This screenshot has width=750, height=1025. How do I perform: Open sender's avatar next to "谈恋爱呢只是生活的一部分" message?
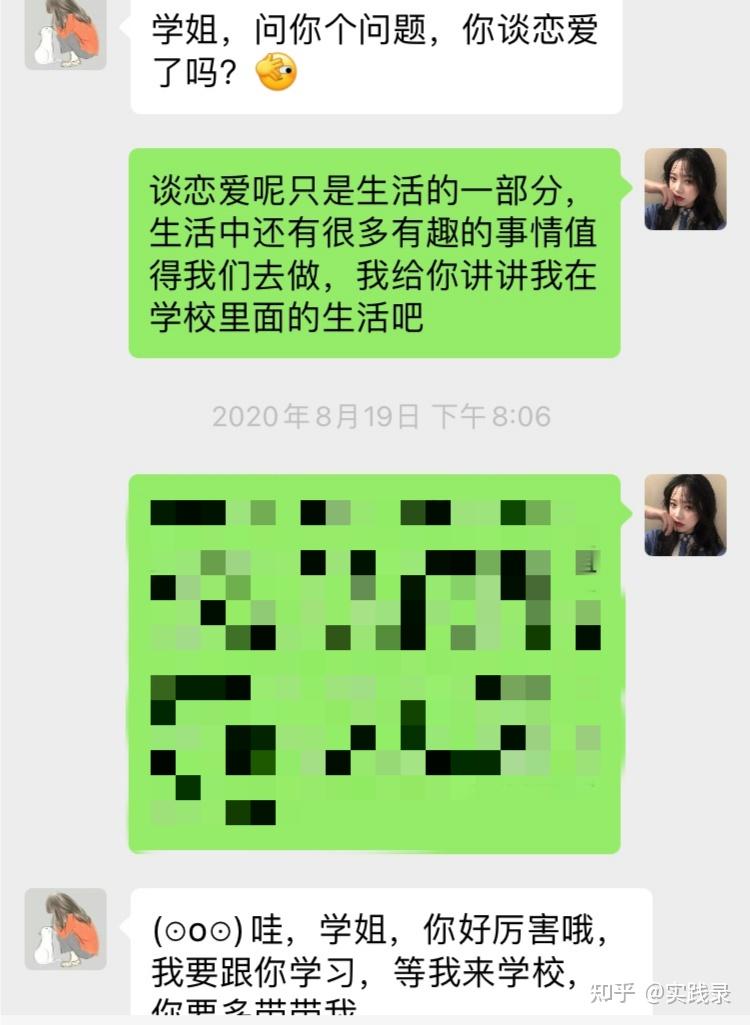[685, 189]
